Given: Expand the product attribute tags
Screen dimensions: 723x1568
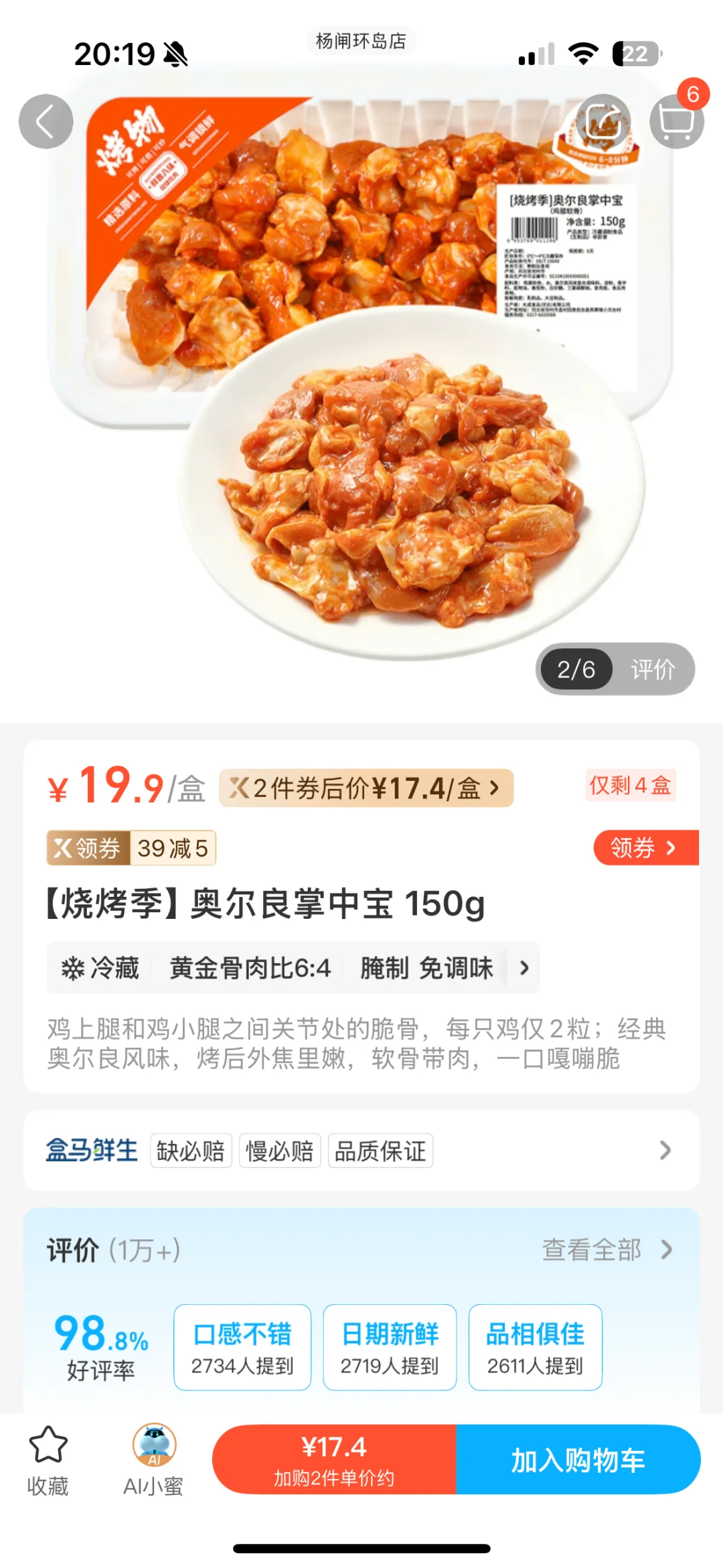Looking at the screenshot, I should pos(524,968).
